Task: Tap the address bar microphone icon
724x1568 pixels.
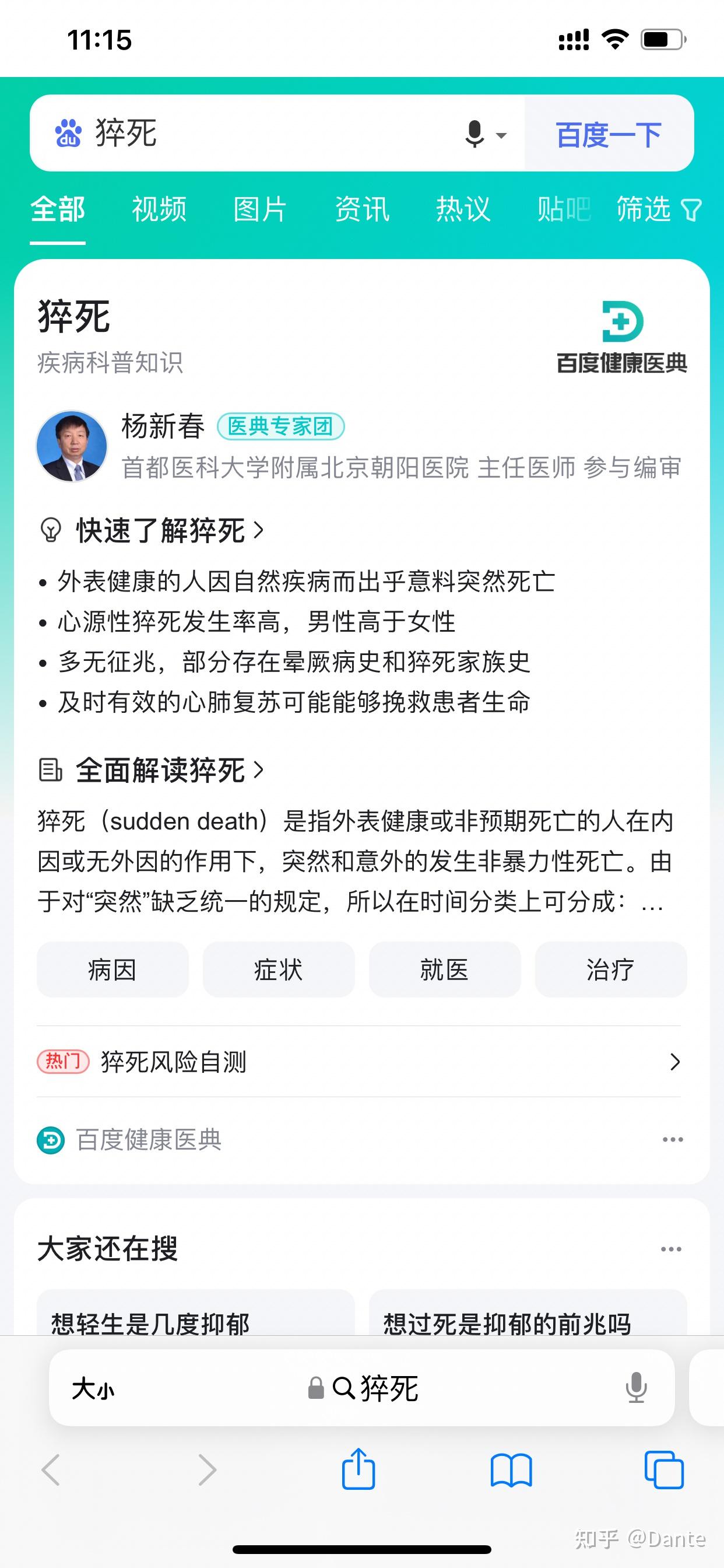Action: 635,1389
